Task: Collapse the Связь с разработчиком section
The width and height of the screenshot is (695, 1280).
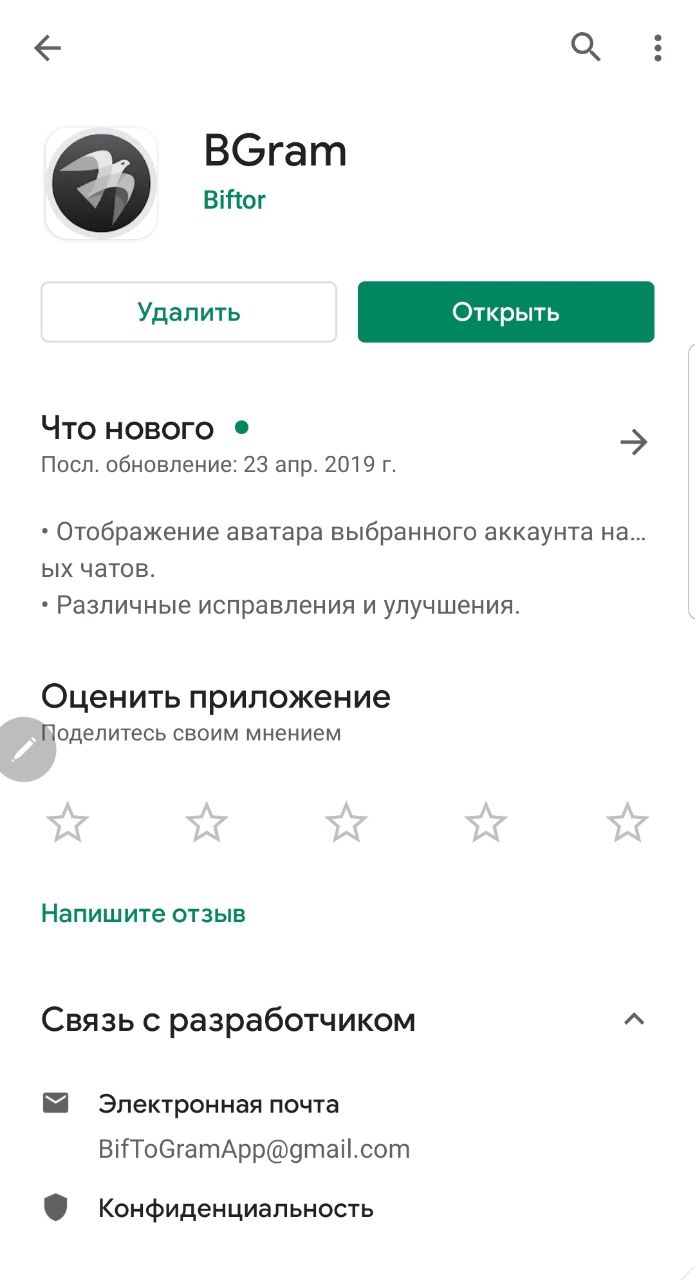Action: tap(634, 1019)
